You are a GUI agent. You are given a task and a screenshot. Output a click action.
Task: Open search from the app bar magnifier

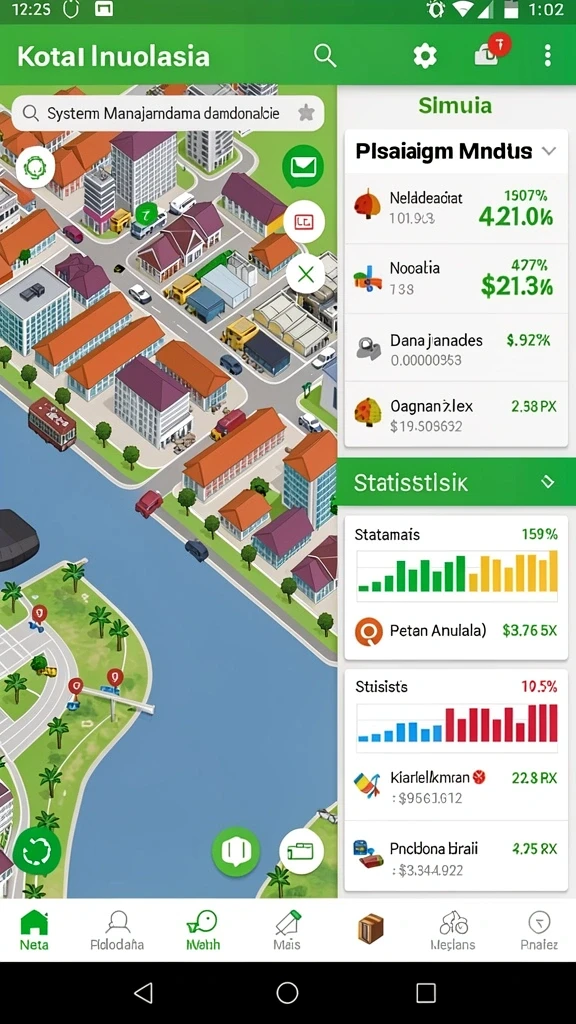[x=325, y=56]
